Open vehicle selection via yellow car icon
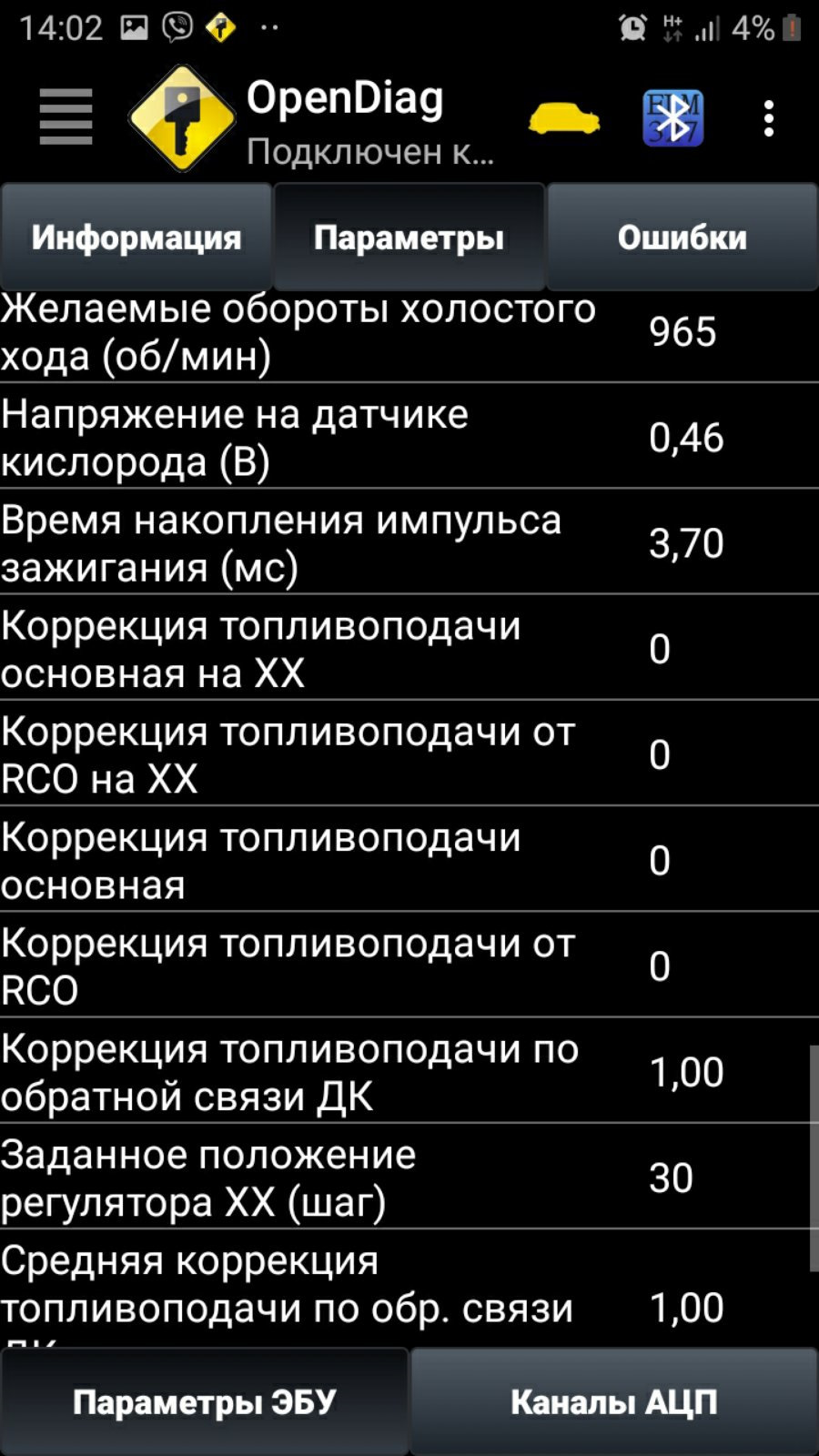 (x=564, y=118)
